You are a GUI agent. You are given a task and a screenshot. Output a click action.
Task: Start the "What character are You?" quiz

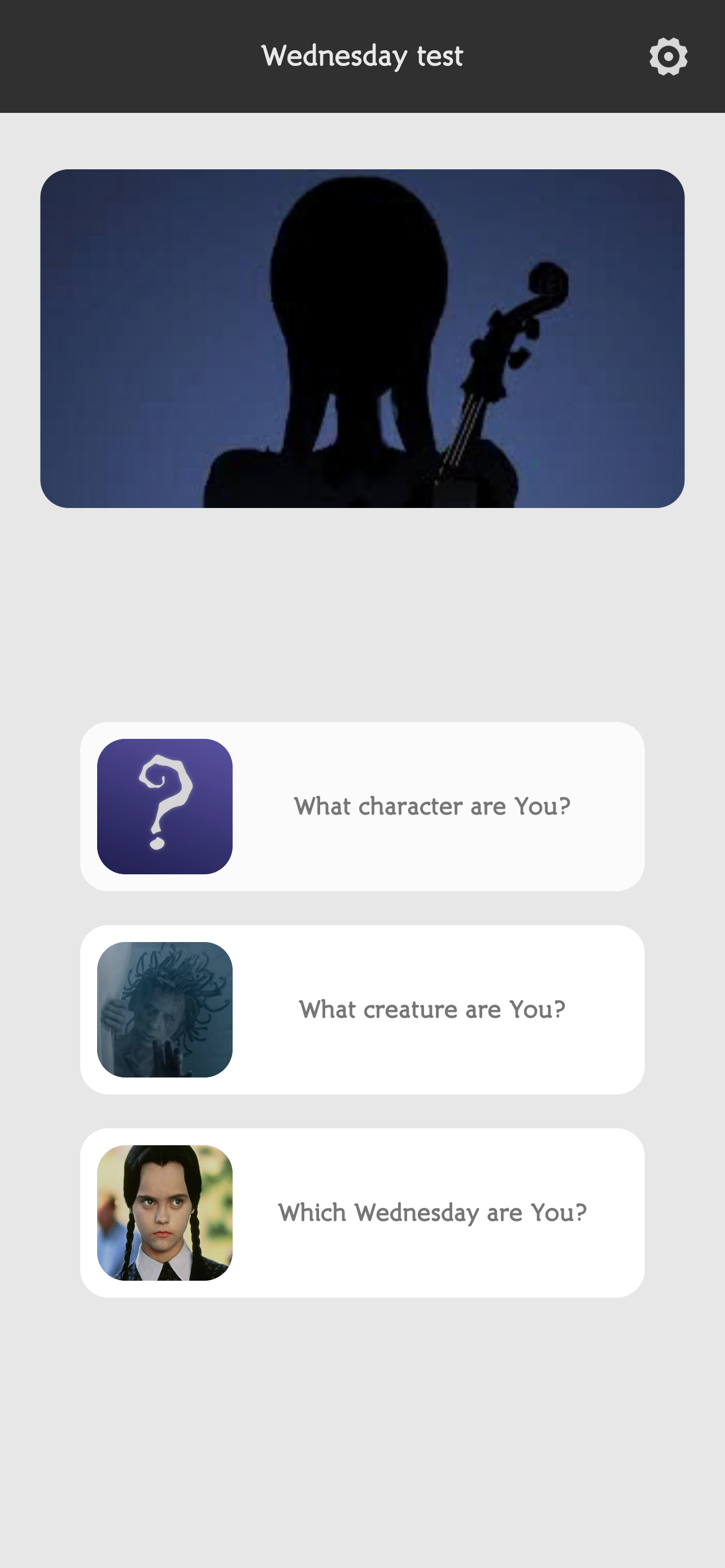[x=362, y=806]
